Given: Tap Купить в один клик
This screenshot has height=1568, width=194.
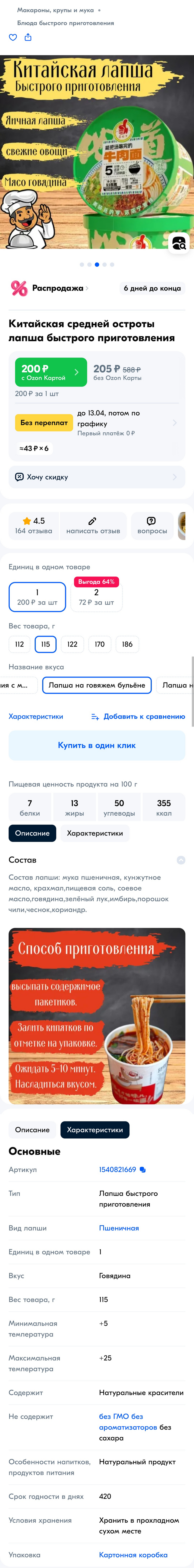Looking at the screenshot, I should [96, 745].
